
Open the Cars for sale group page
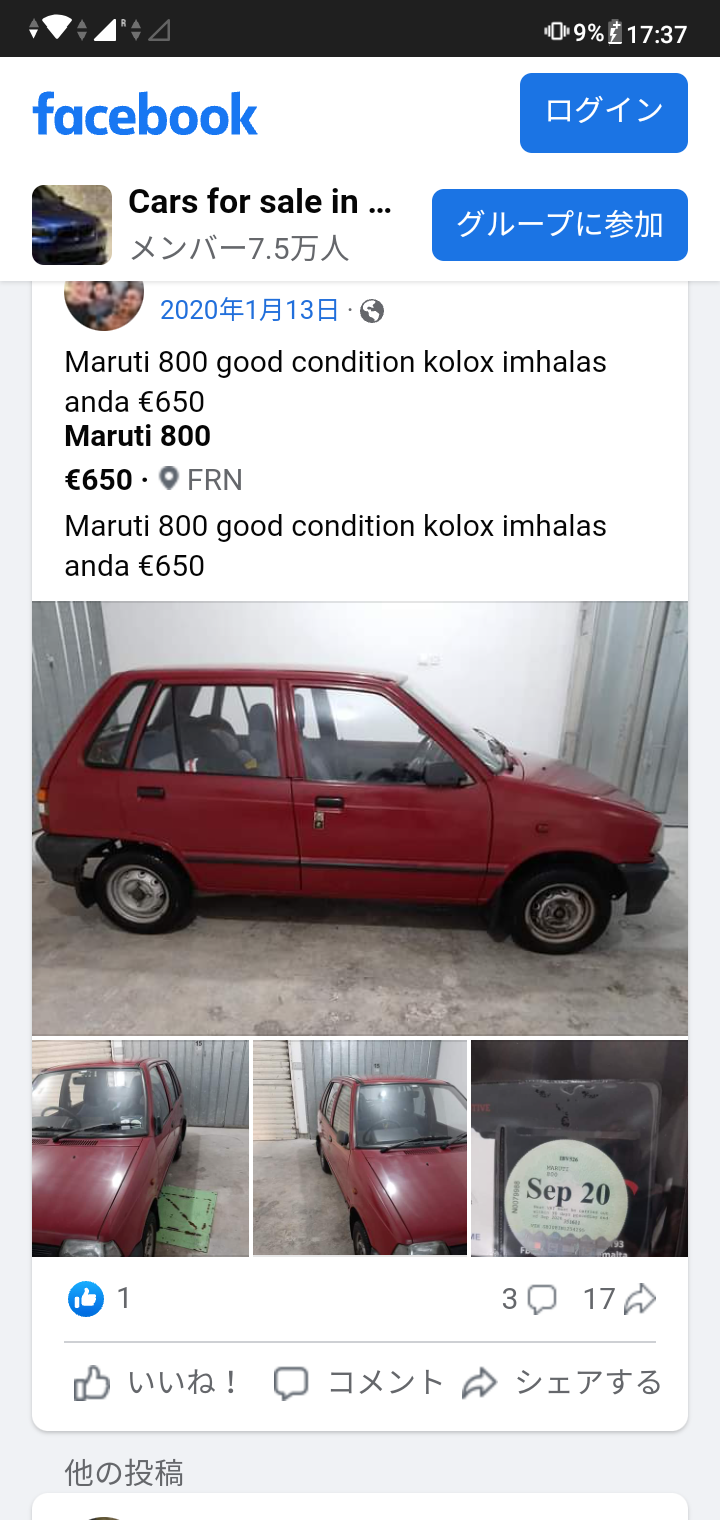[x=260, y=203]
